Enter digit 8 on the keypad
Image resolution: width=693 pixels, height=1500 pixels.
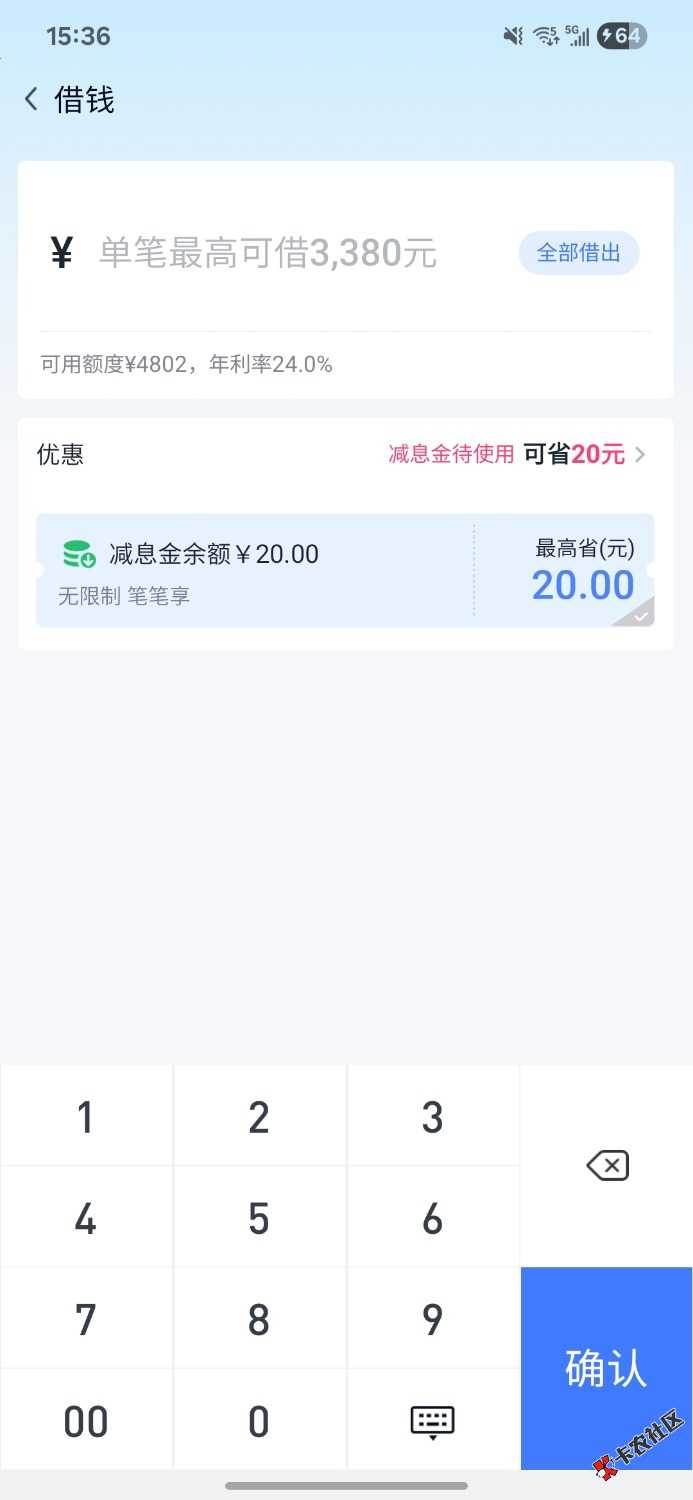click(x=259, y=1320)
